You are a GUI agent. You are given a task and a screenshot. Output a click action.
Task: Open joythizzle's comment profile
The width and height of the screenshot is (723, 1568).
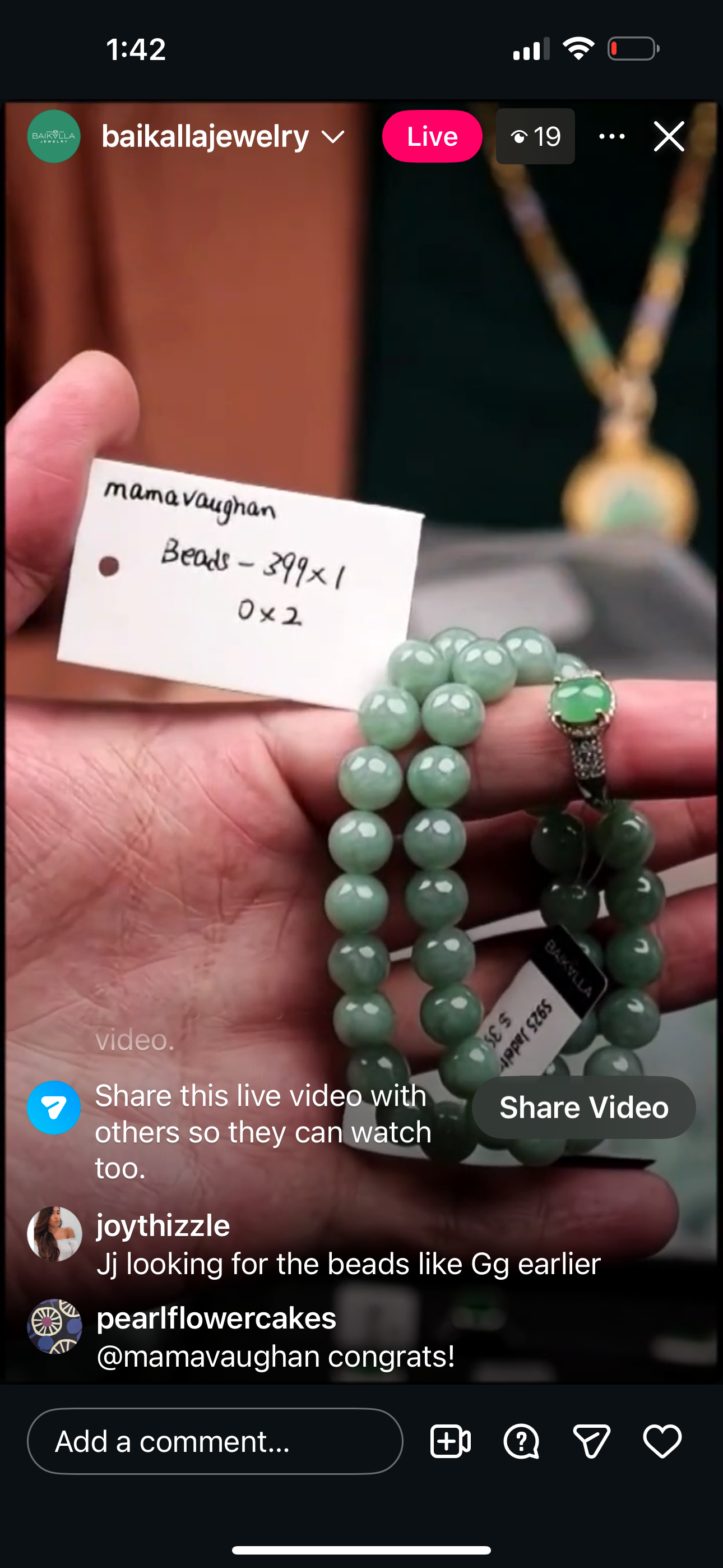pyautogui.click(x=54, y=1234)
